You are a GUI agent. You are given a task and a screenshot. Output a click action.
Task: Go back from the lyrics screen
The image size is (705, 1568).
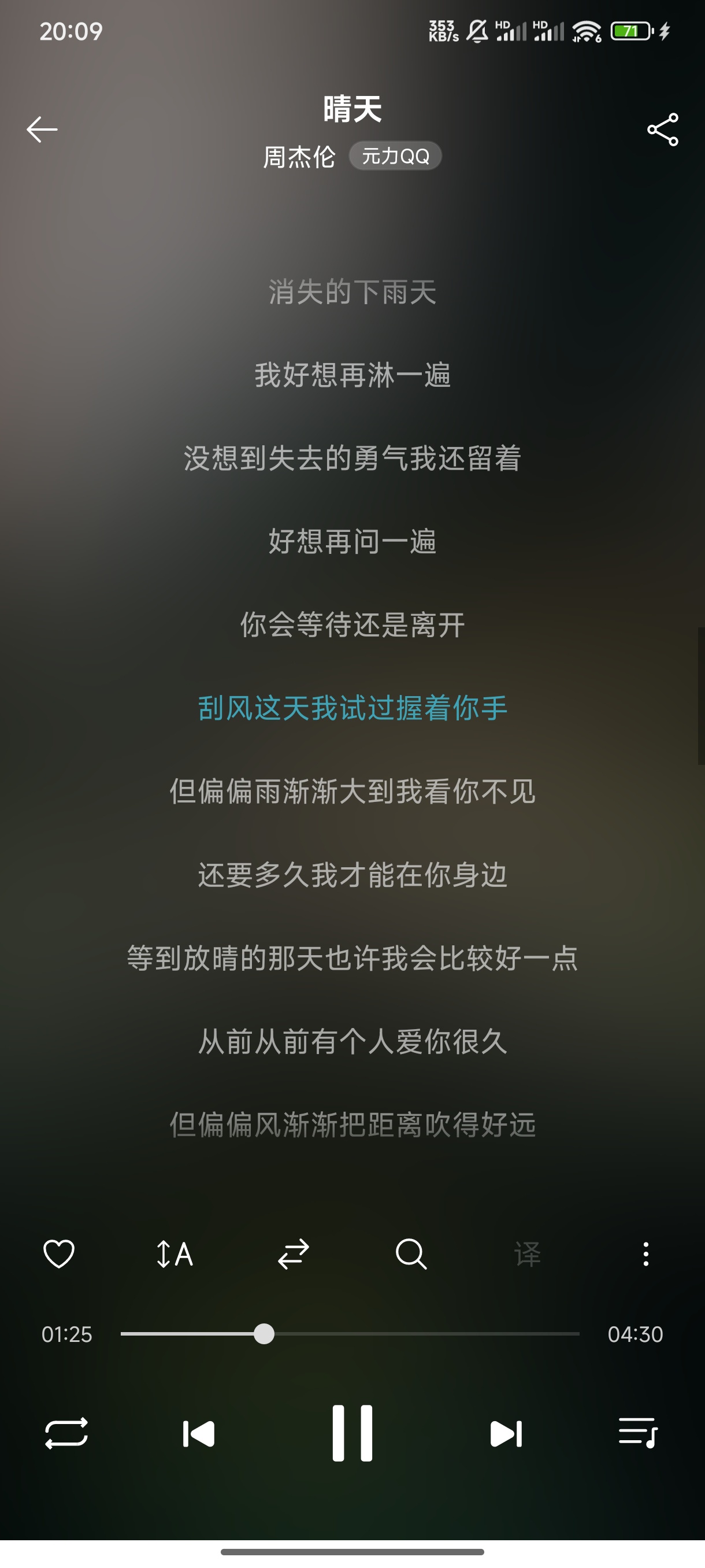point(42,130)
